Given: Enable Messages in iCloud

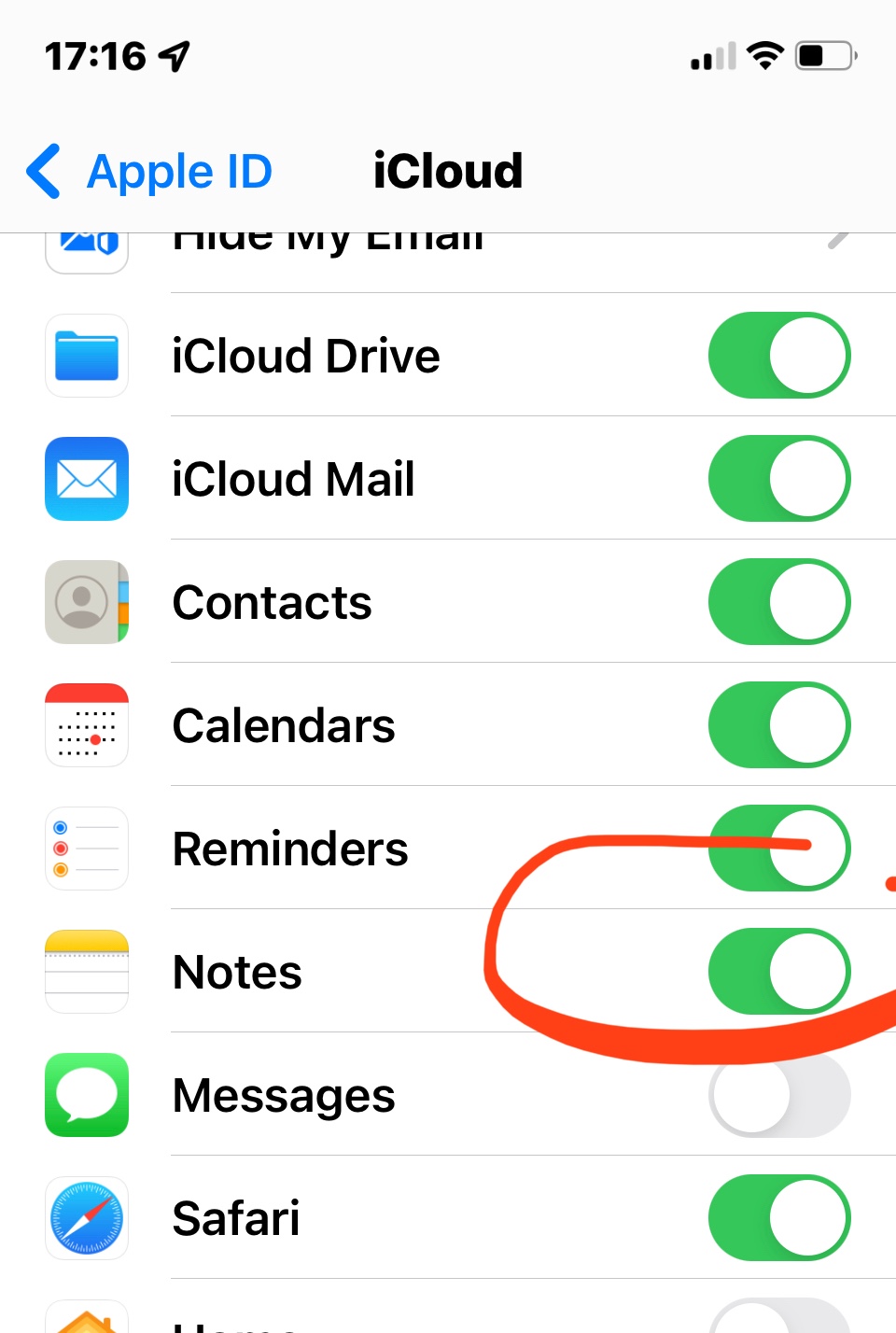Looking at the screenshot, I should pos(778,1095).
